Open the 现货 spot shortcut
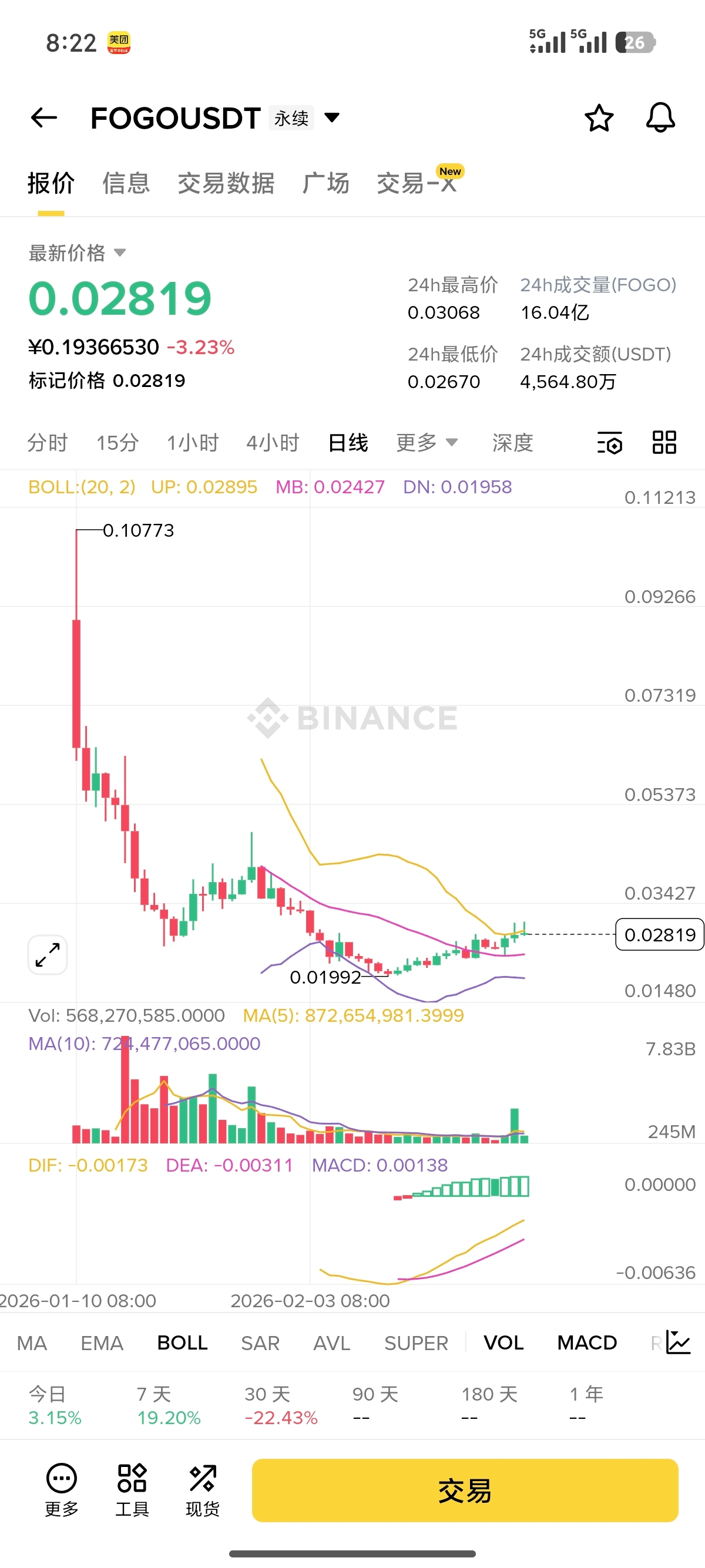 point(202,1489)
